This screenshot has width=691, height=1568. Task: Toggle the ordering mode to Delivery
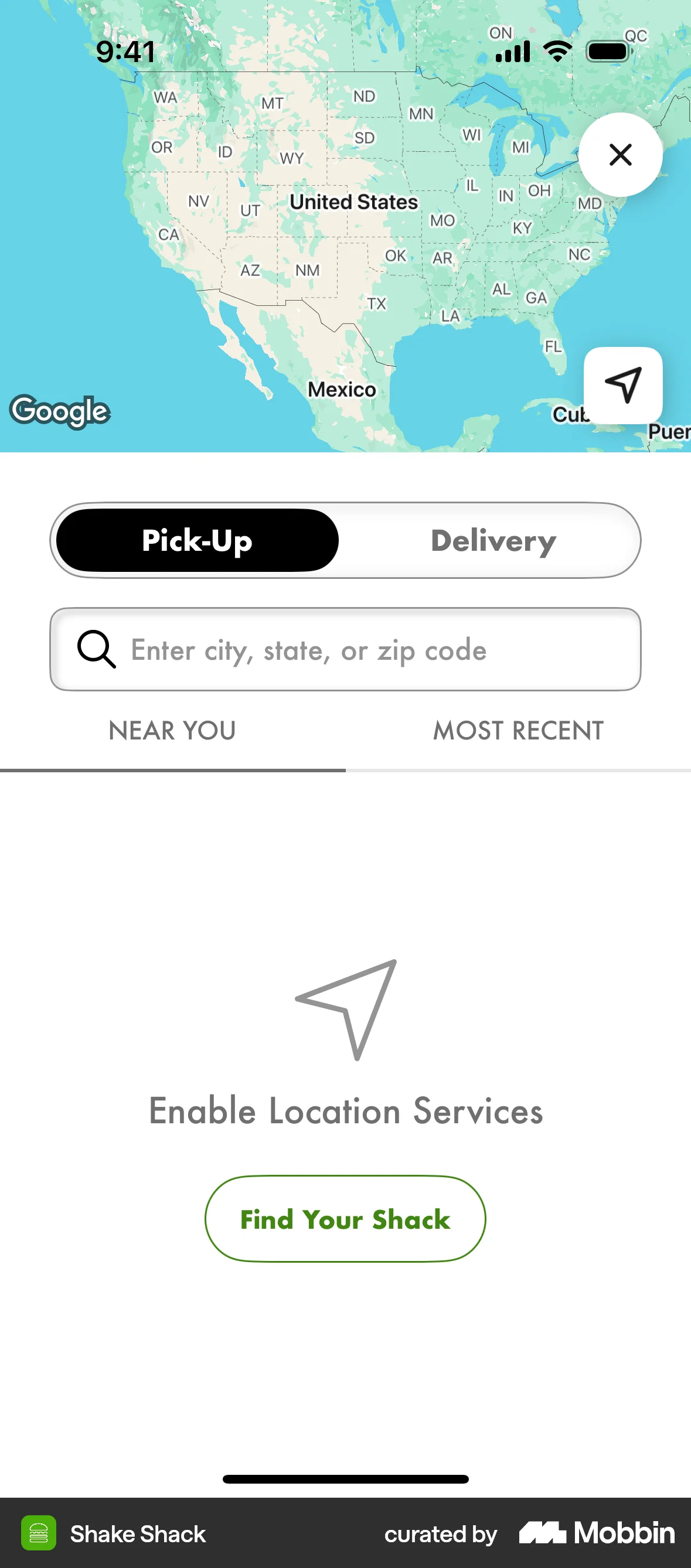tap(492, 540)
